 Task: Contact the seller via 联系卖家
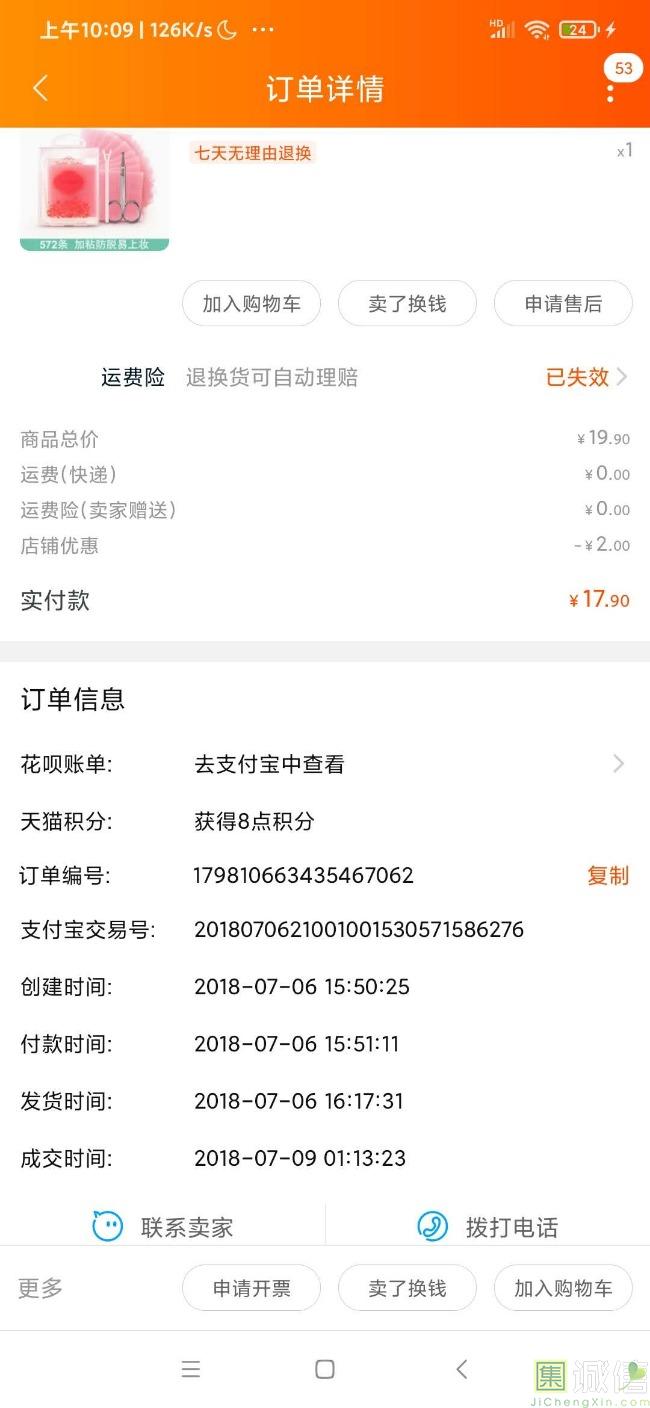[163, 1226]
